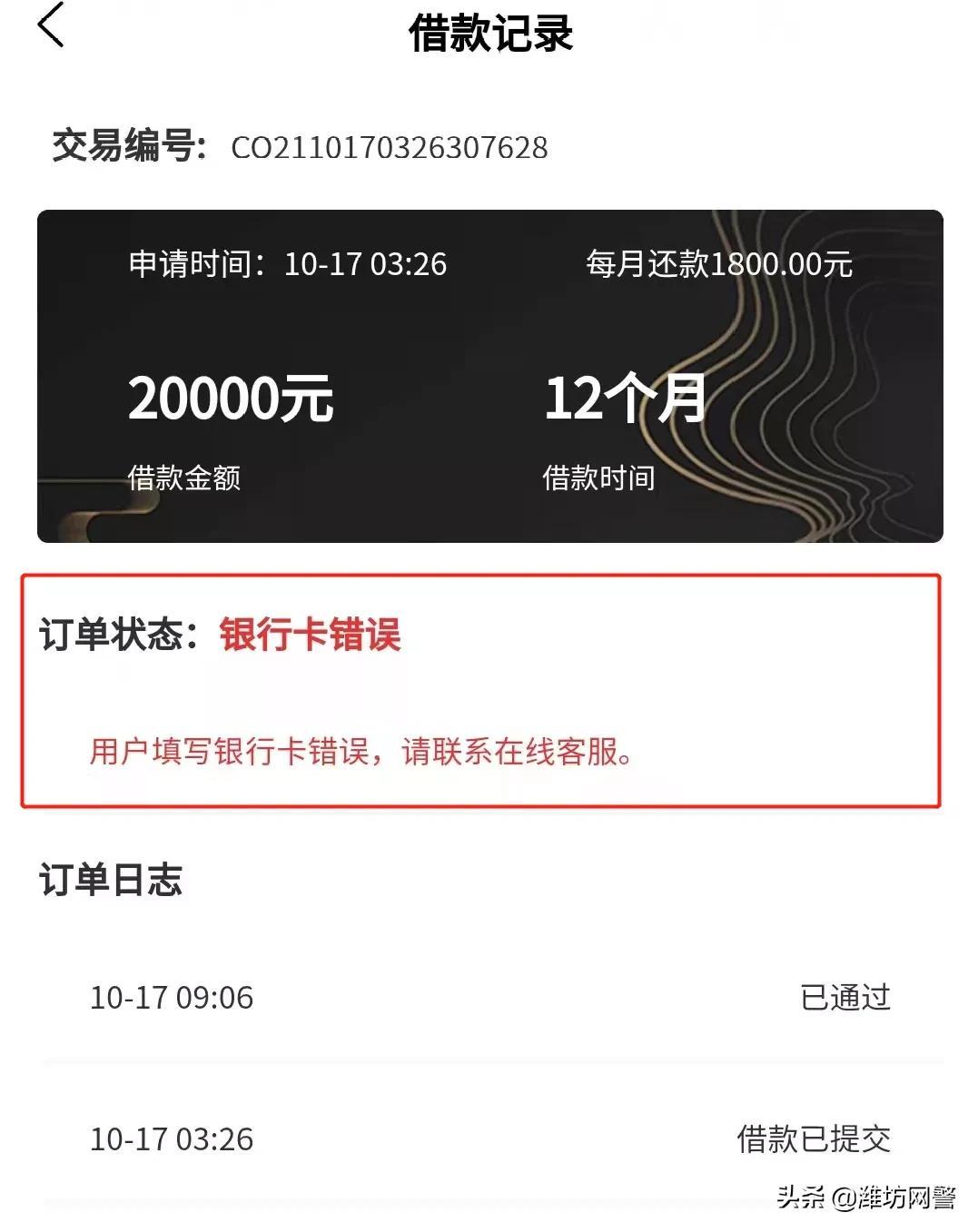Select the monthly repayment 每月还款1800.00元 text
This screenshot has width=978, height=1232.
[717, 263]
